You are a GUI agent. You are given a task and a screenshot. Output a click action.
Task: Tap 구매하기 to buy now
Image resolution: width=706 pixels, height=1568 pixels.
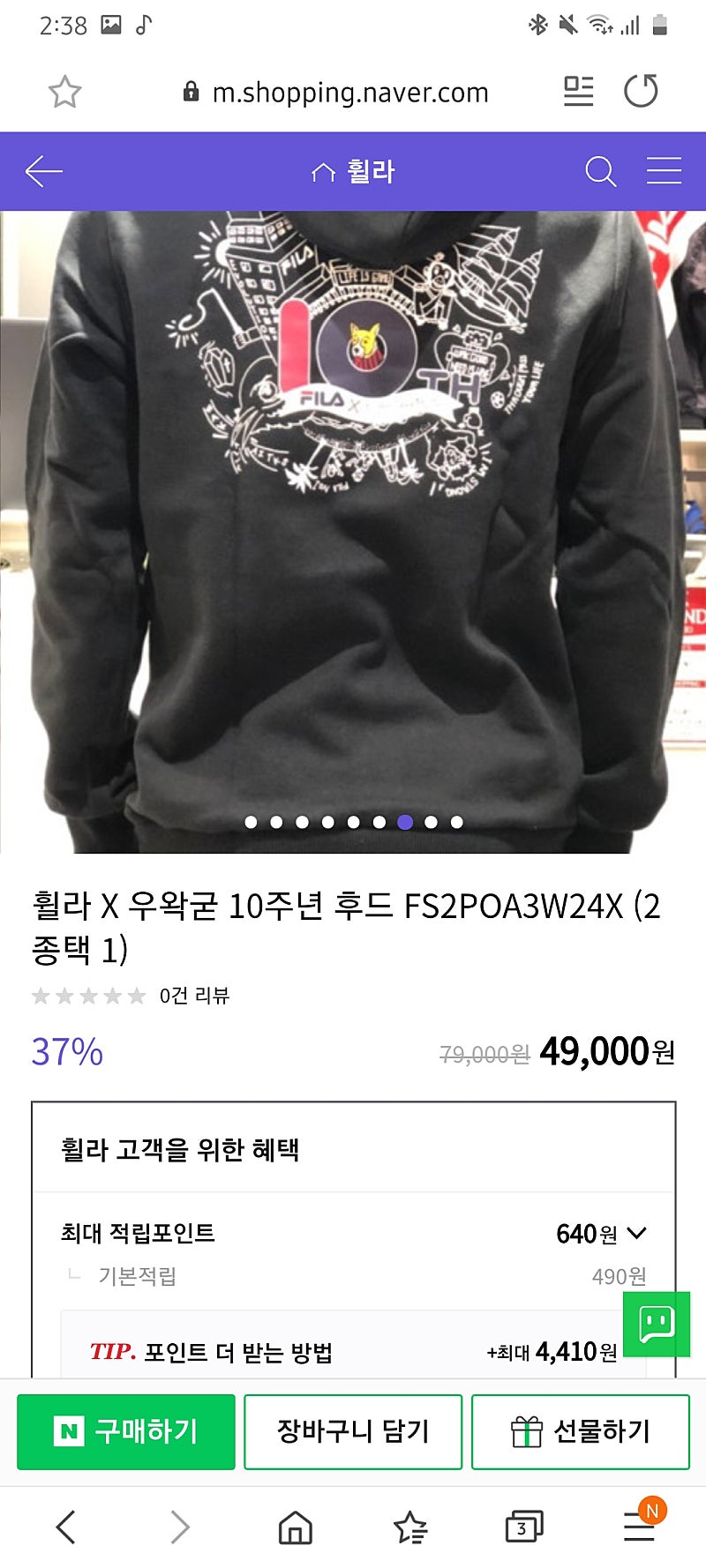(126, 1431)
